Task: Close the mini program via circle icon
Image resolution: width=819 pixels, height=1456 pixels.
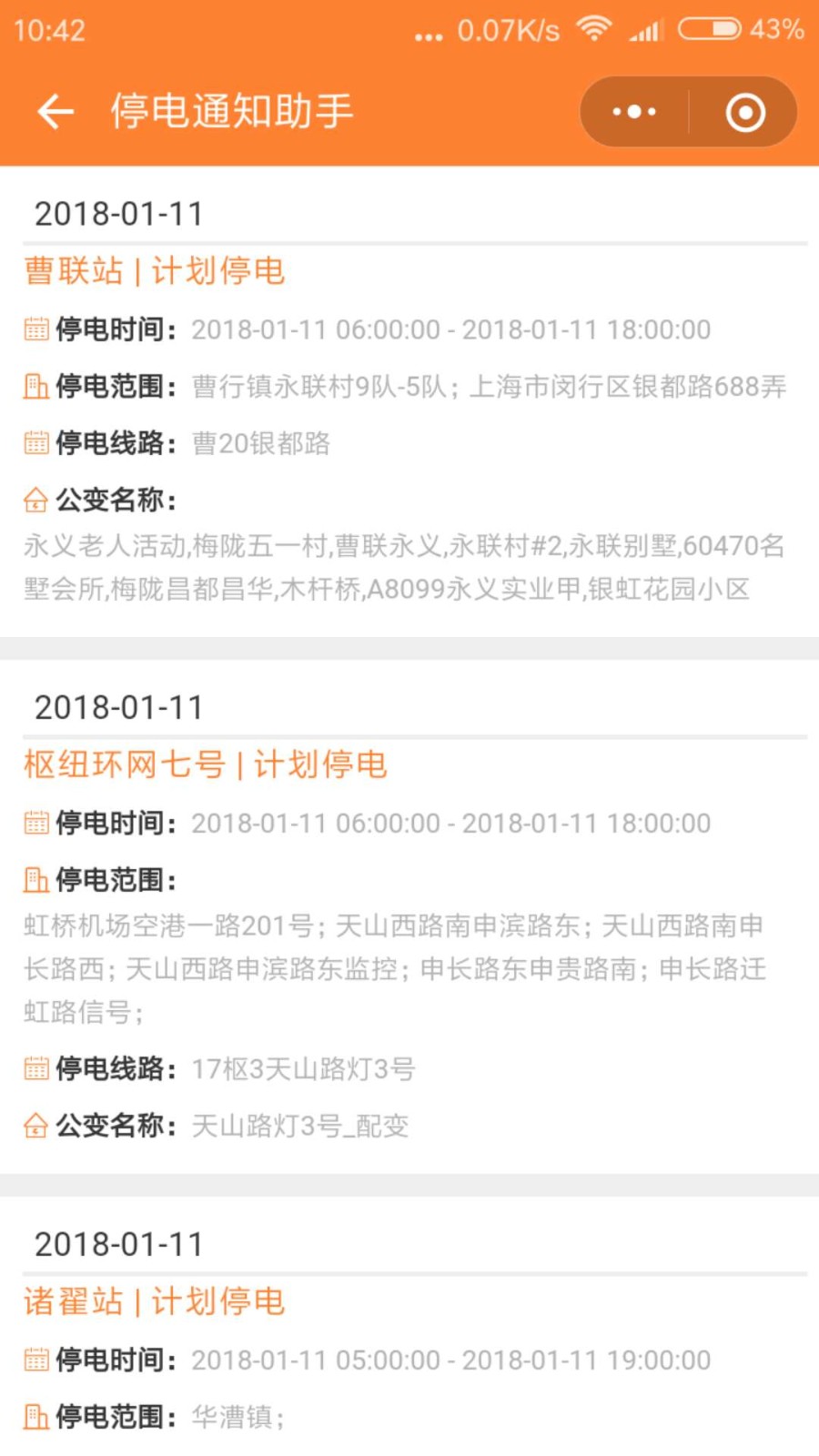Action: pyautogui.click(x=745, y=113)
